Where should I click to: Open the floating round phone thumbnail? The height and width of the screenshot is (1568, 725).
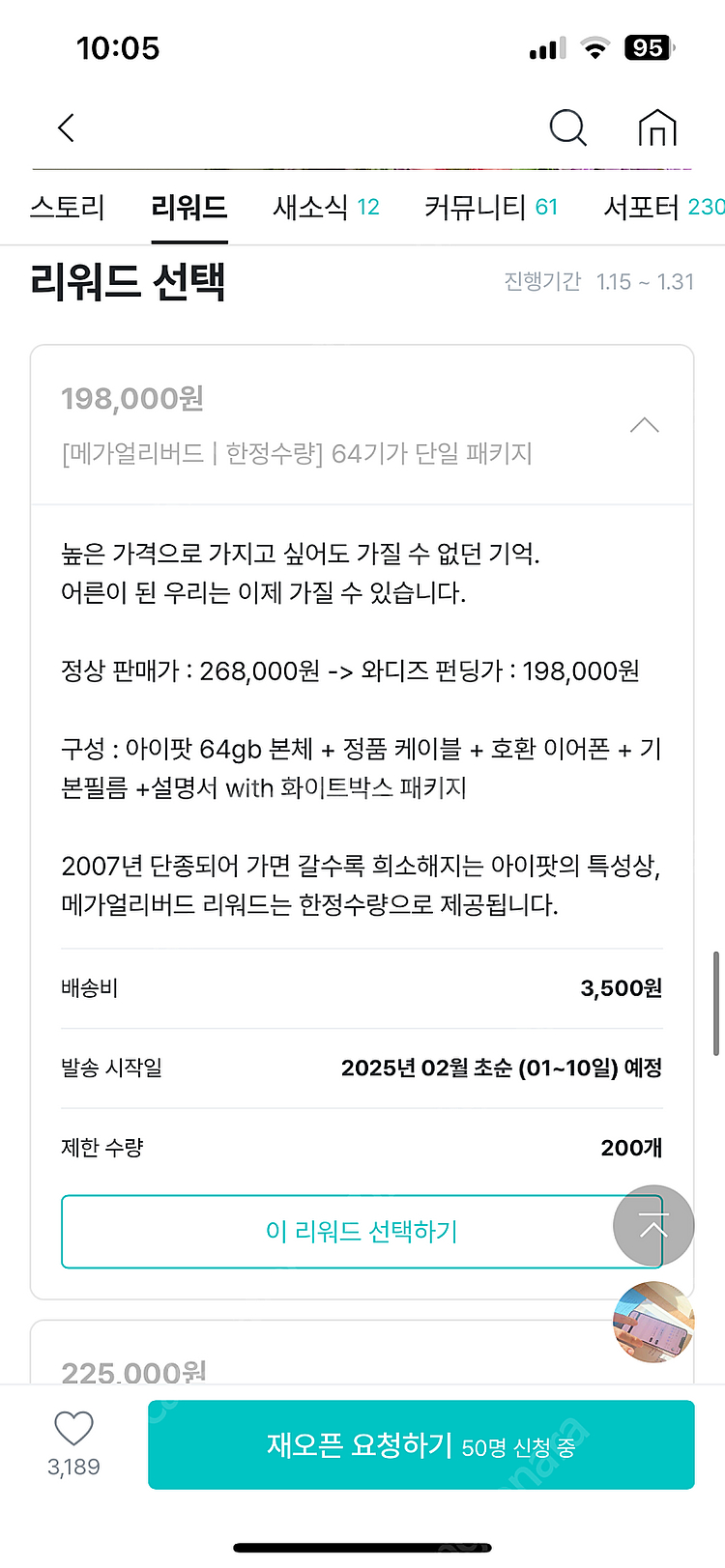653,1322
